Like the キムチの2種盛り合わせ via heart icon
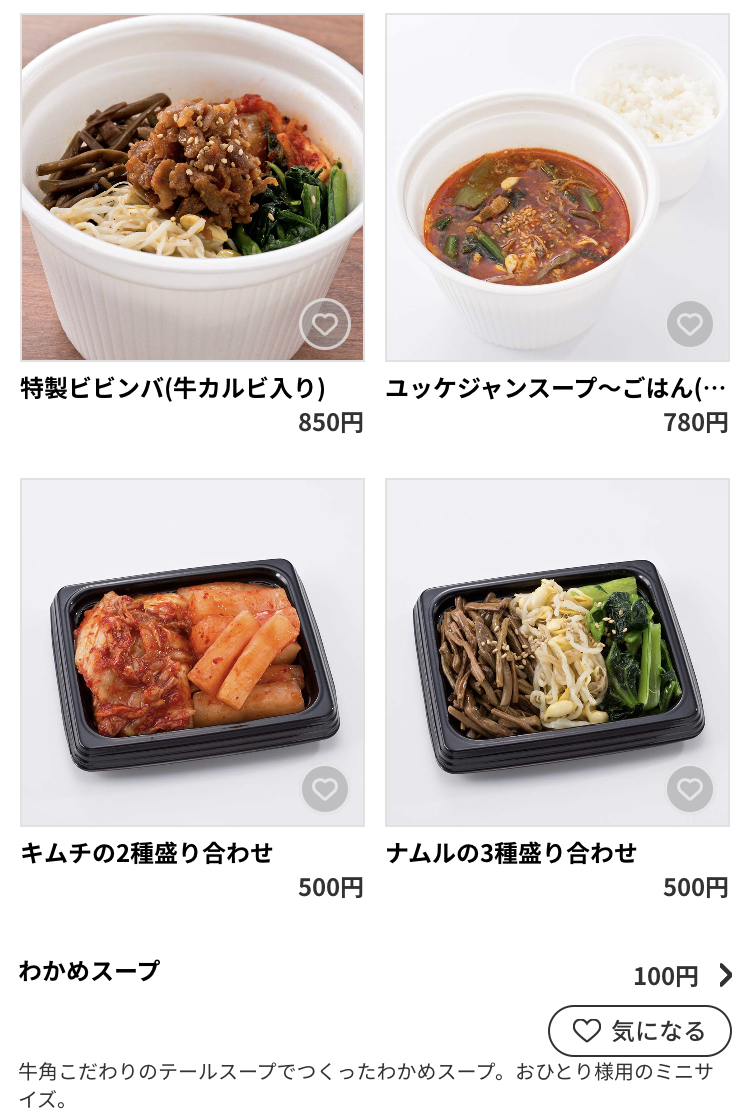This screenshot has height=1114, width=750. (x=325, y=789)
